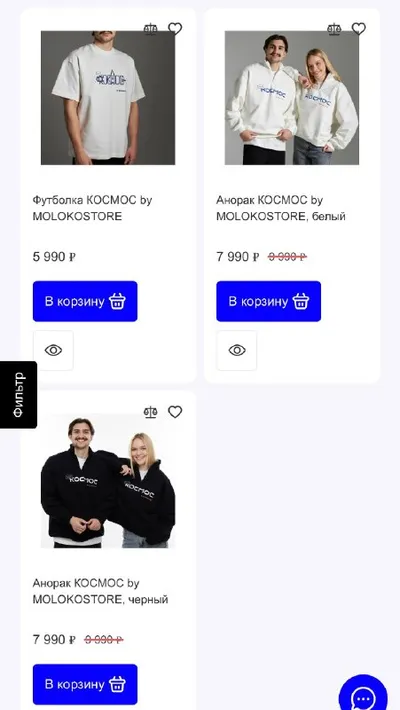400x710 pixels.
Task: Open the Фильтр side panel
Action: 18,394
